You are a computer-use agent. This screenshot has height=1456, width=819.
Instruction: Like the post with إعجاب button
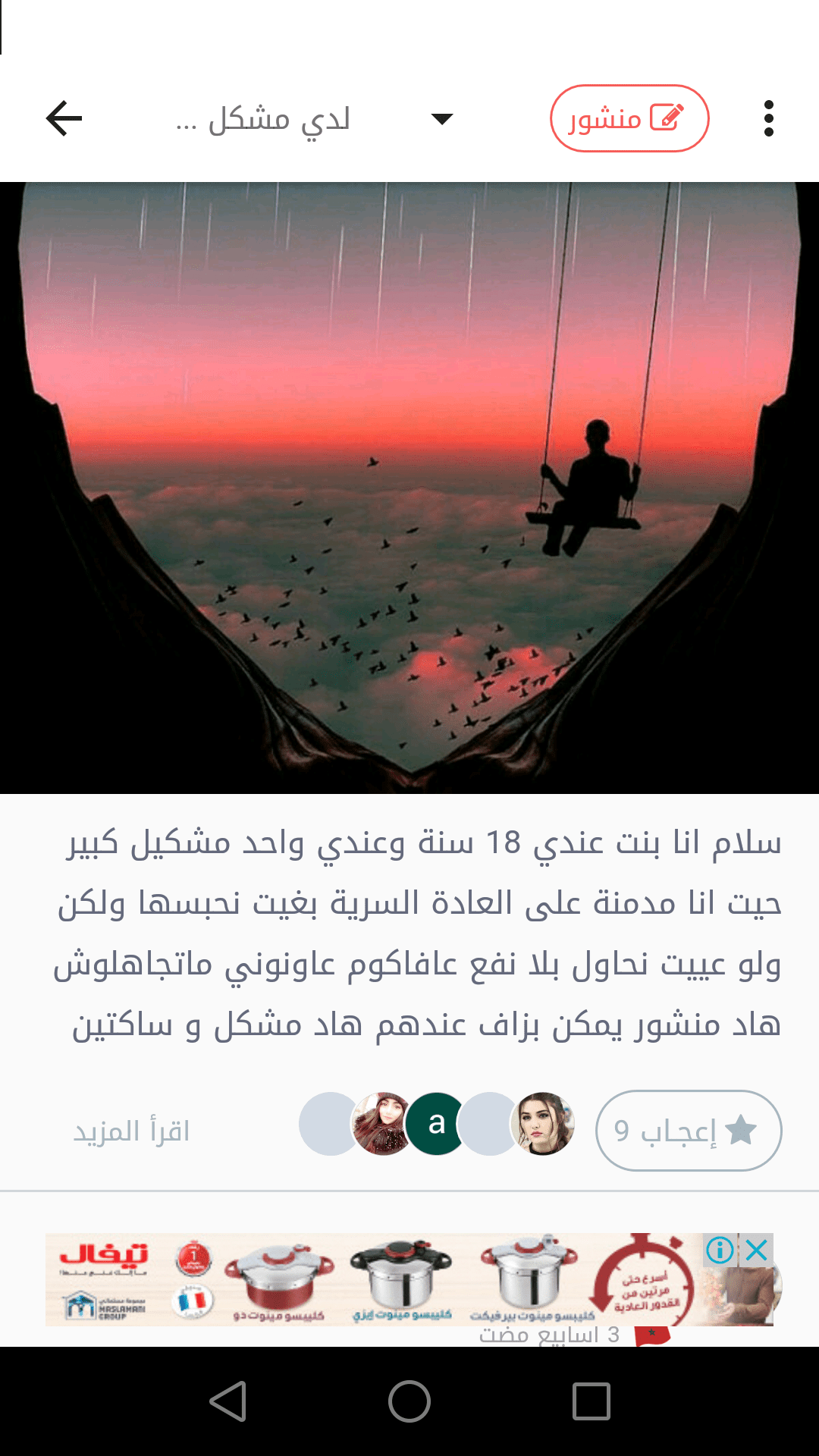tap(688, 1130)
